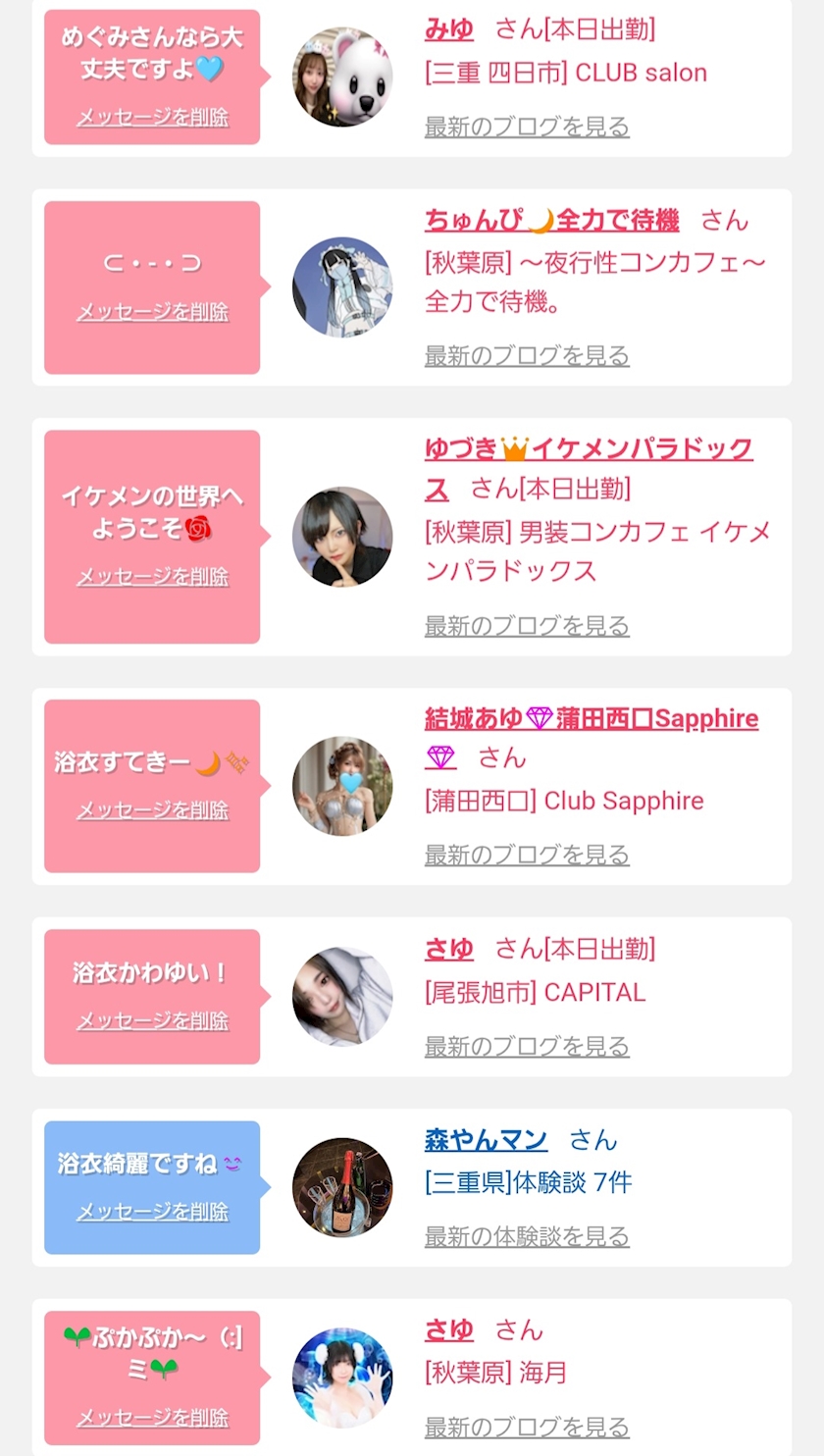The image size is (824, 1456).
Task: Delete the 浴衣すてきー message
Action: point(152,810)
